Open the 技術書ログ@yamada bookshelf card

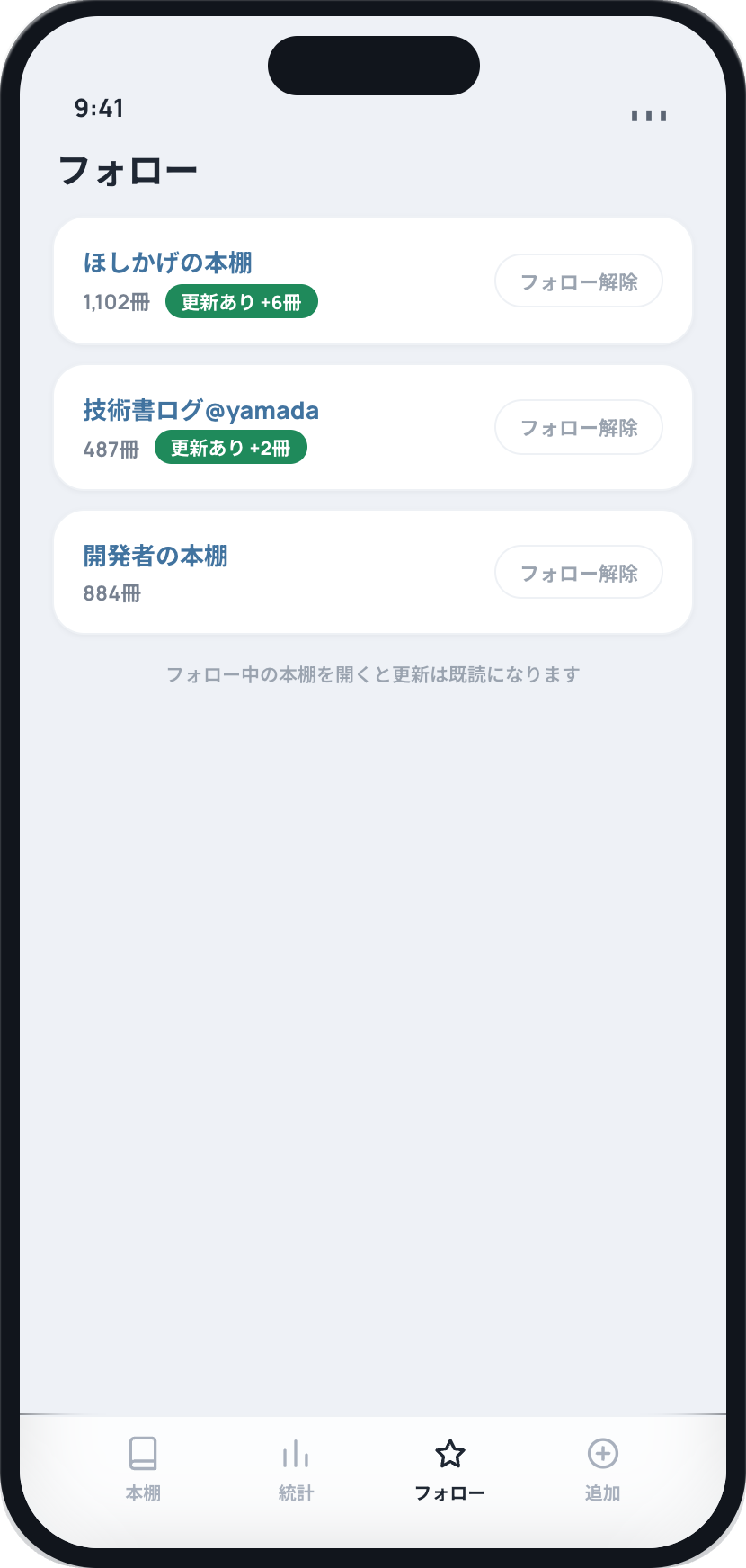tap(373, 427)
